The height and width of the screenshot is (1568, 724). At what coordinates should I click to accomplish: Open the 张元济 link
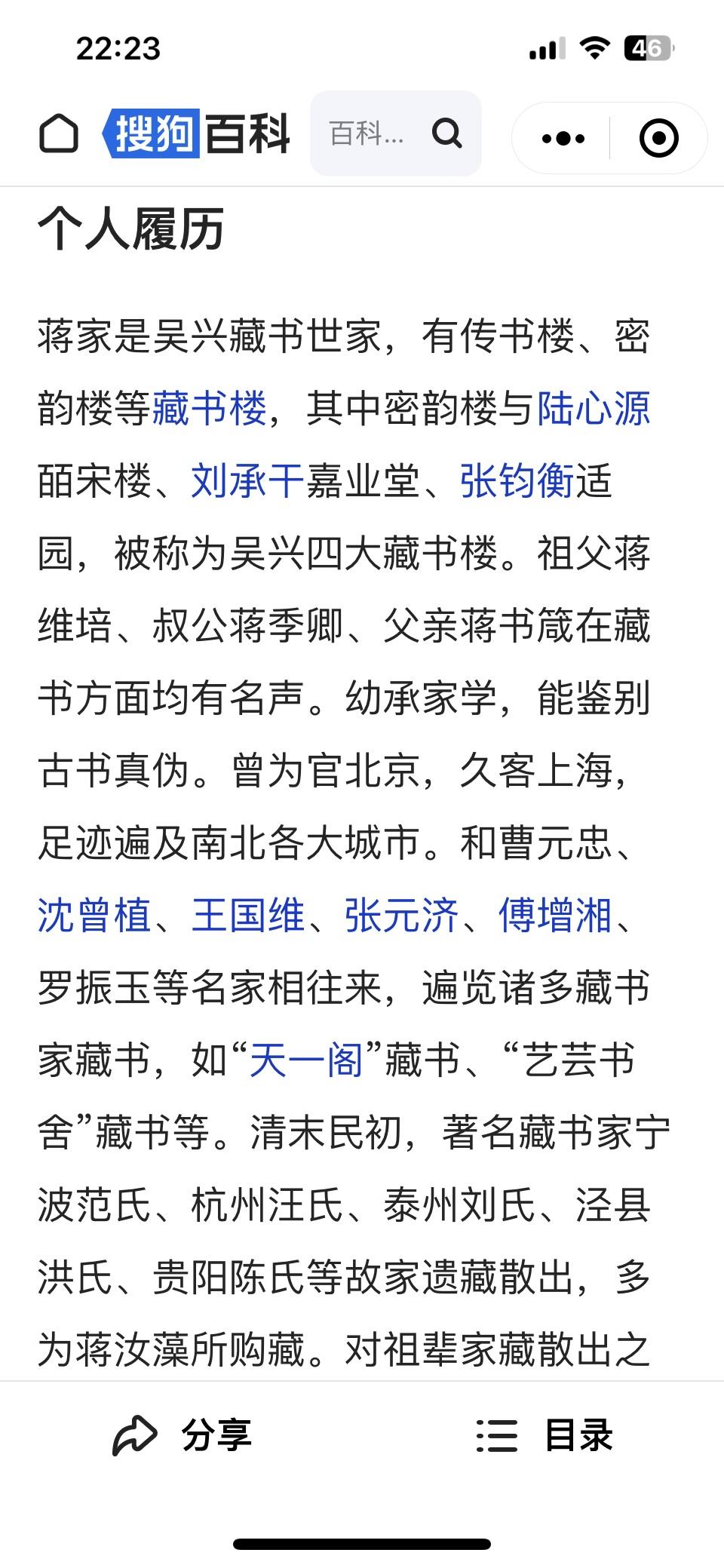[x=402, y=916]
